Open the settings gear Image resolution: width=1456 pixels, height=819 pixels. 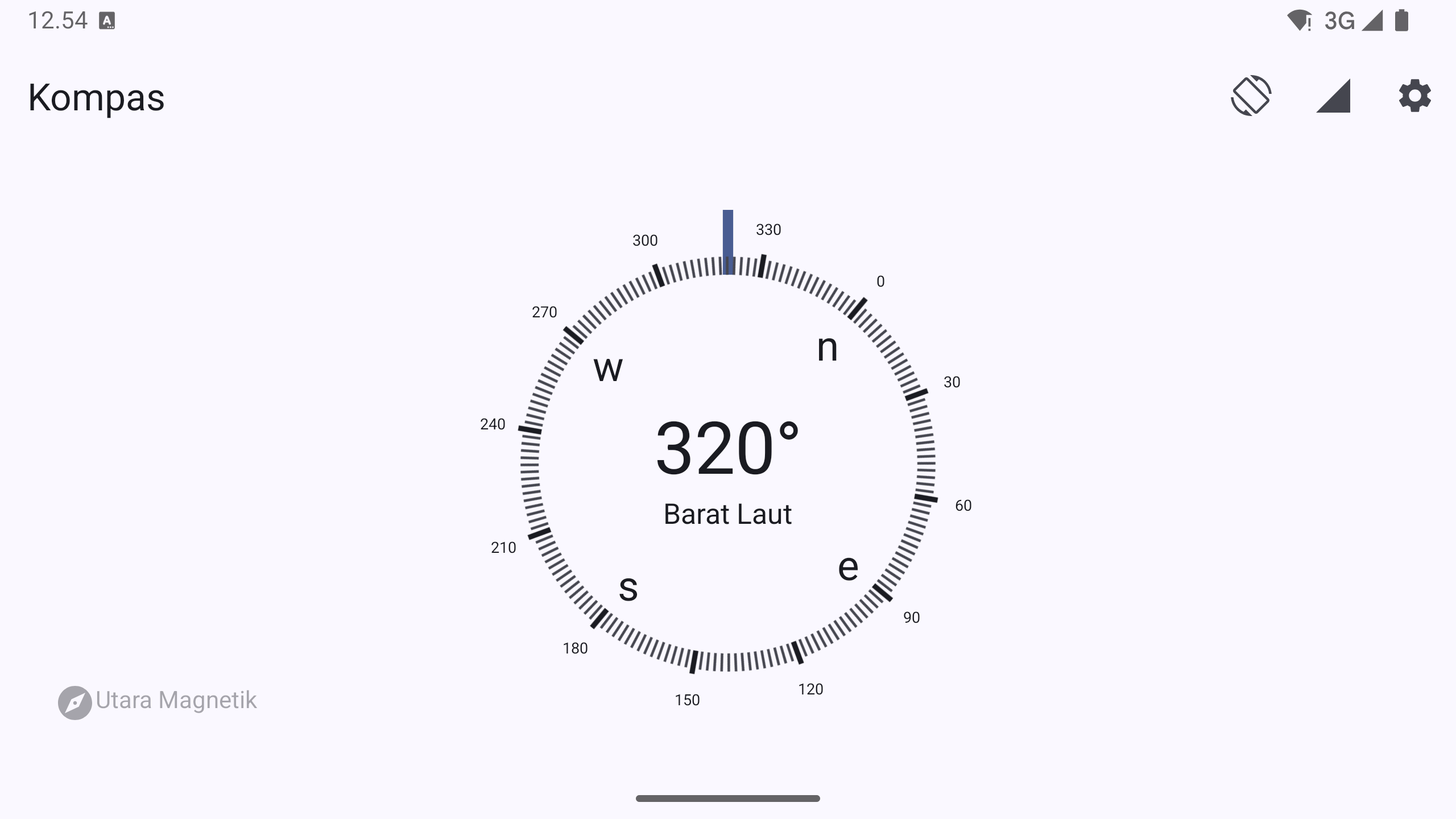point(1414,96)
